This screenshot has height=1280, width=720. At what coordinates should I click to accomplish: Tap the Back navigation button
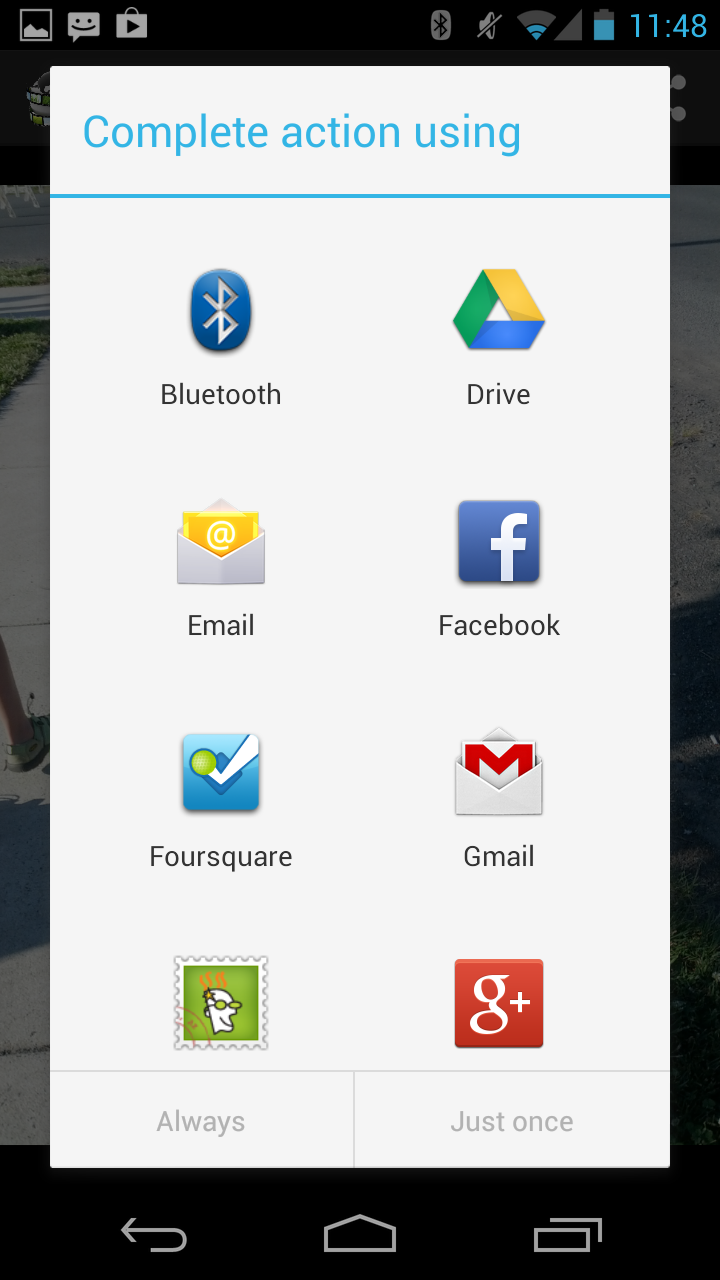click(x=152, y=1234)
